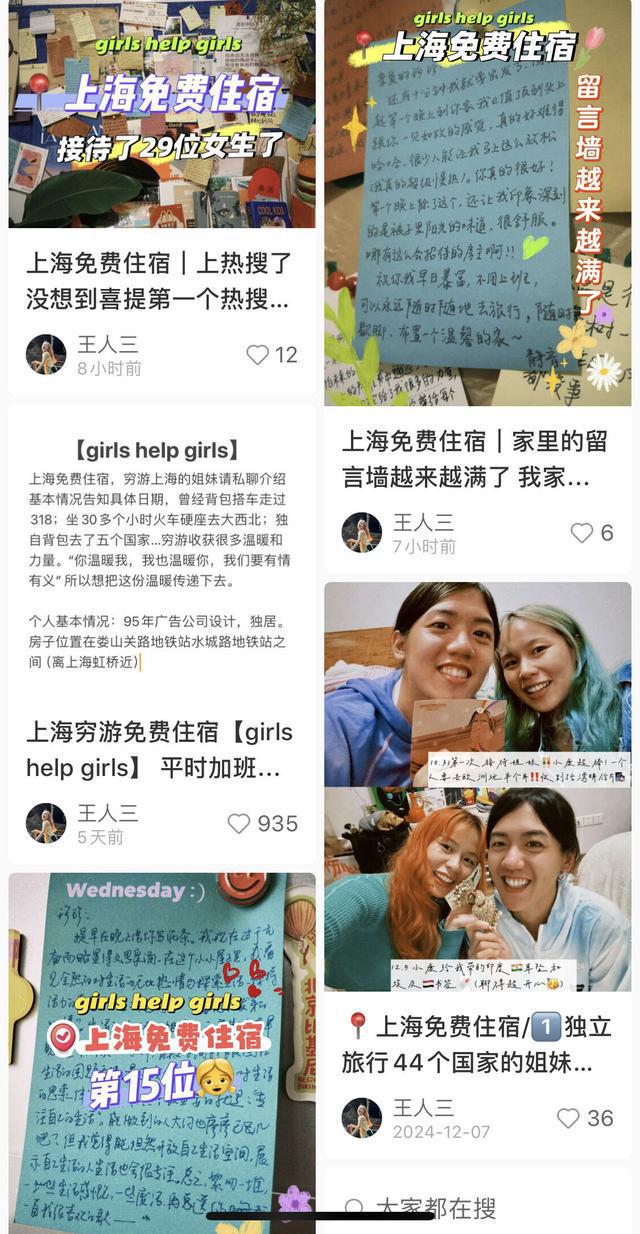Viewport: 640px width, 1234px height.
Task: Open the message wall post image
Action: pyautogui.click(x=477, y=202)
